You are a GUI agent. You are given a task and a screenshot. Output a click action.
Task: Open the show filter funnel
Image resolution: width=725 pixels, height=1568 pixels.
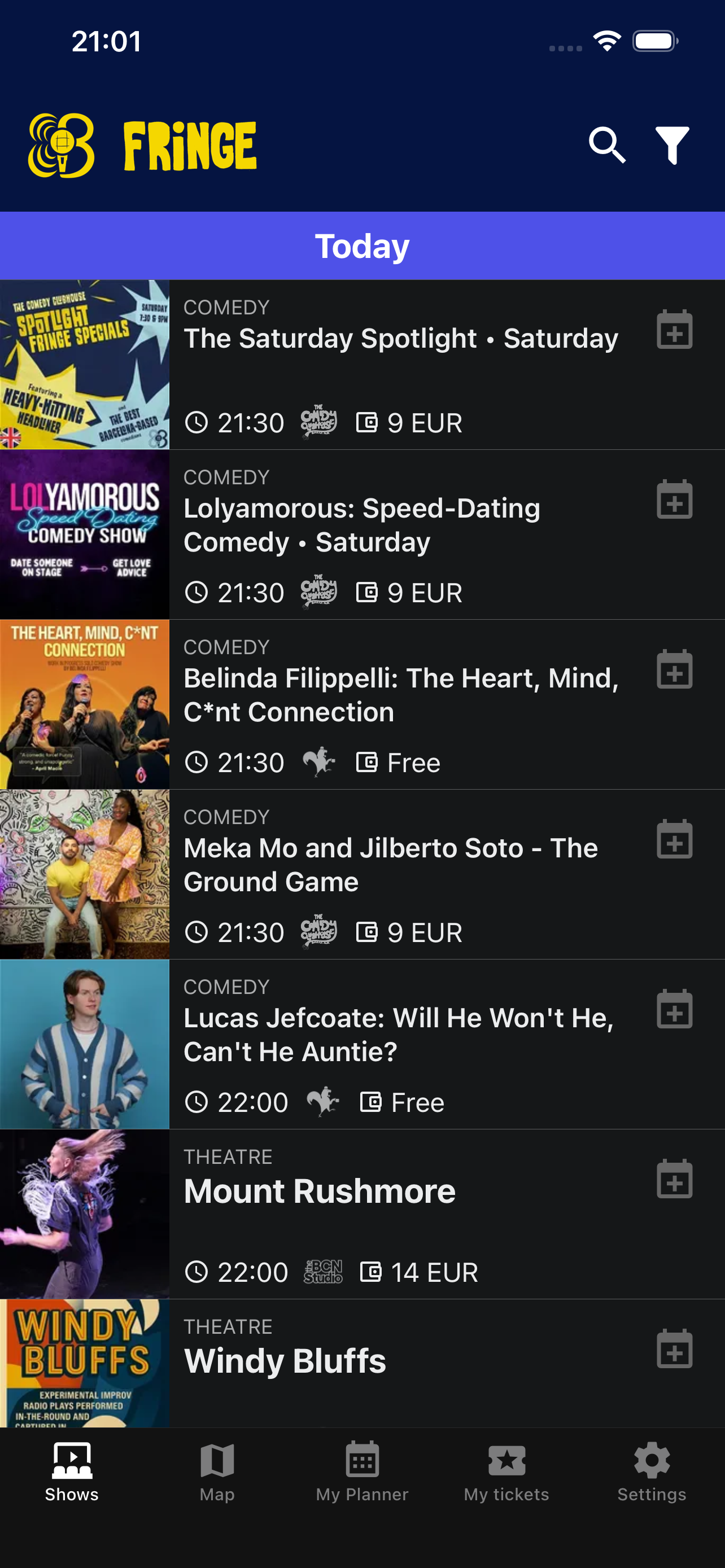click(x=672, y=146)
